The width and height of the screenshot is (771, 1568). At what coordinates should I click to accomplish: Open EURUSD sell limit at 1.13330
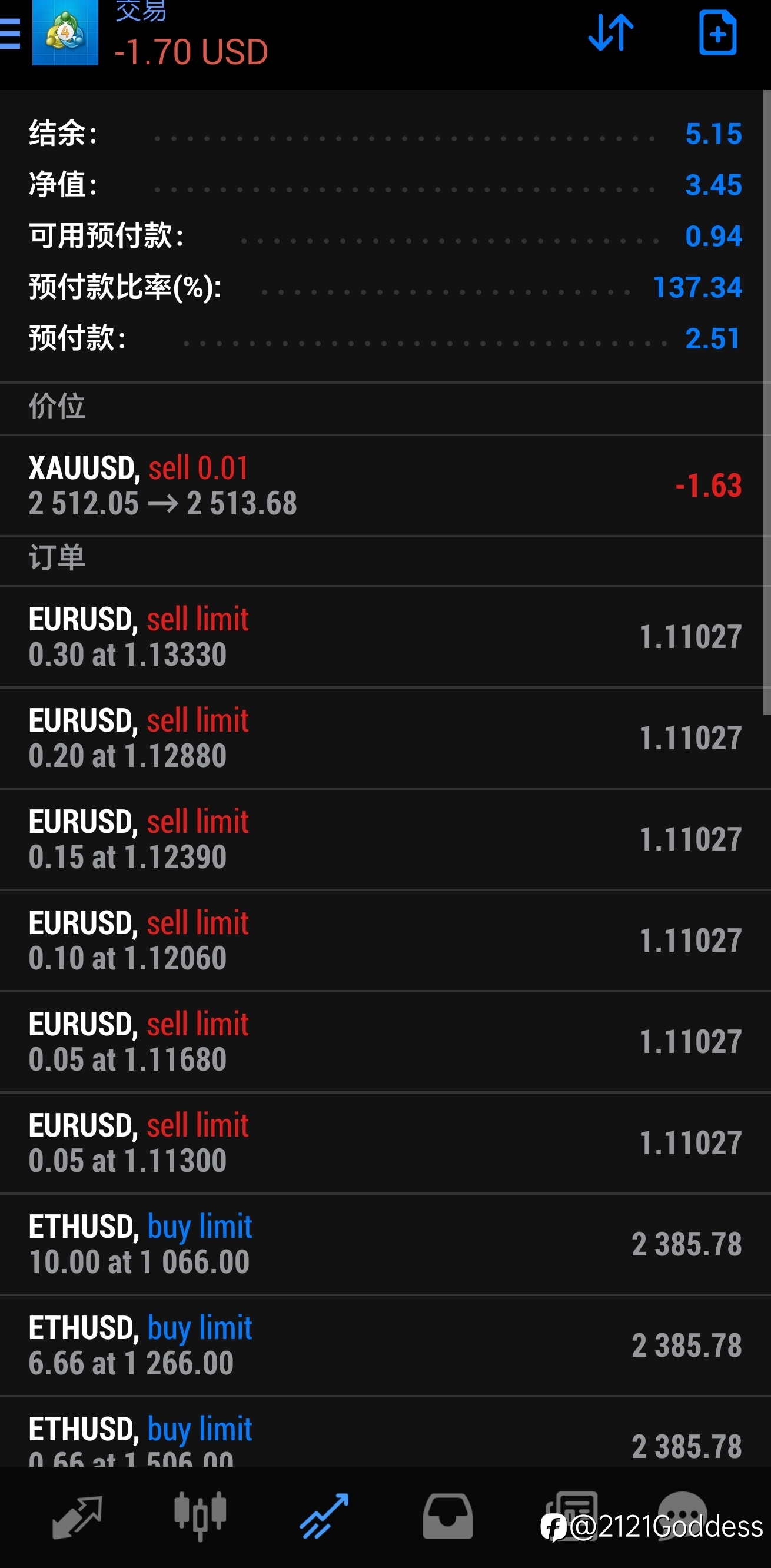click(x=385, y=637)
